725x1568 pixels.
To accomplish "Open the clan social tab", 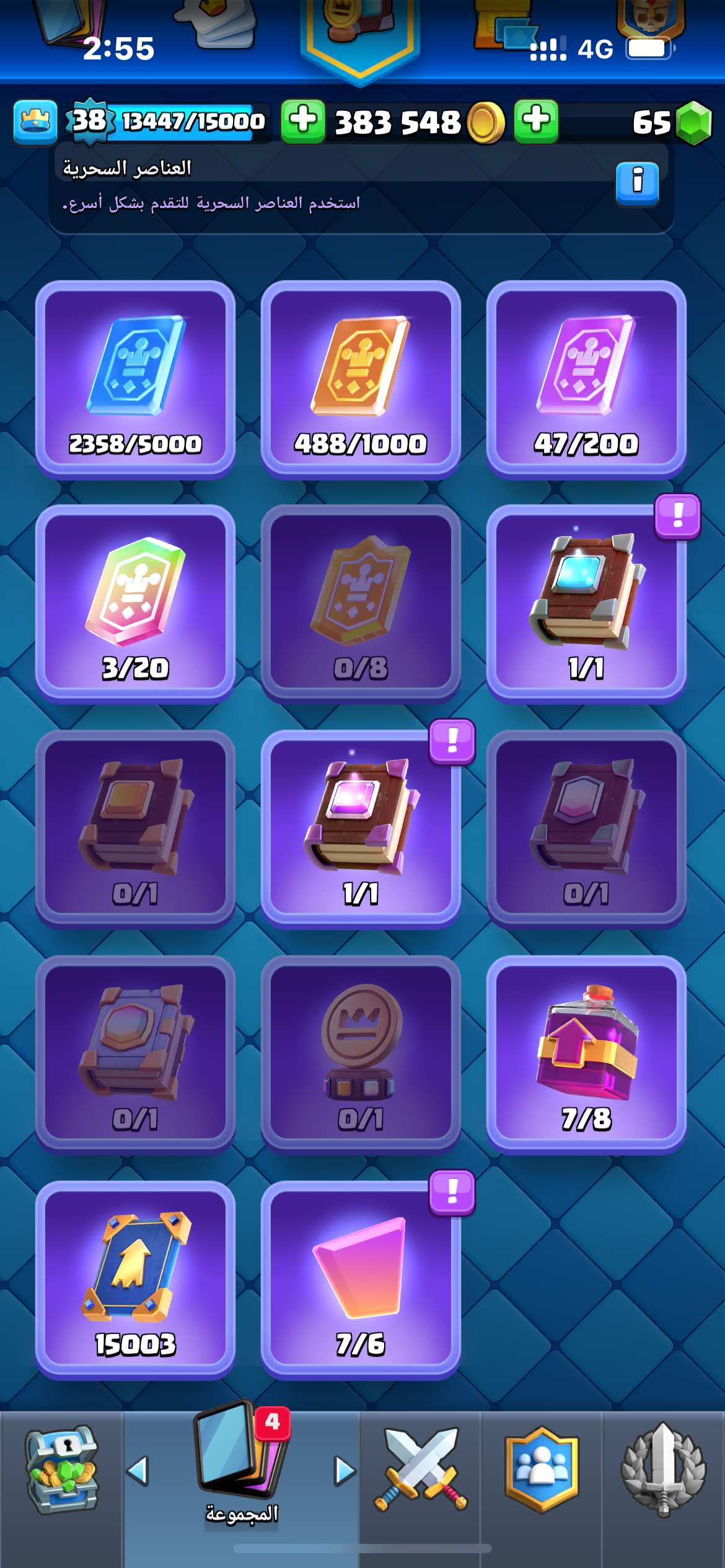I will [x=542, y=1470].
